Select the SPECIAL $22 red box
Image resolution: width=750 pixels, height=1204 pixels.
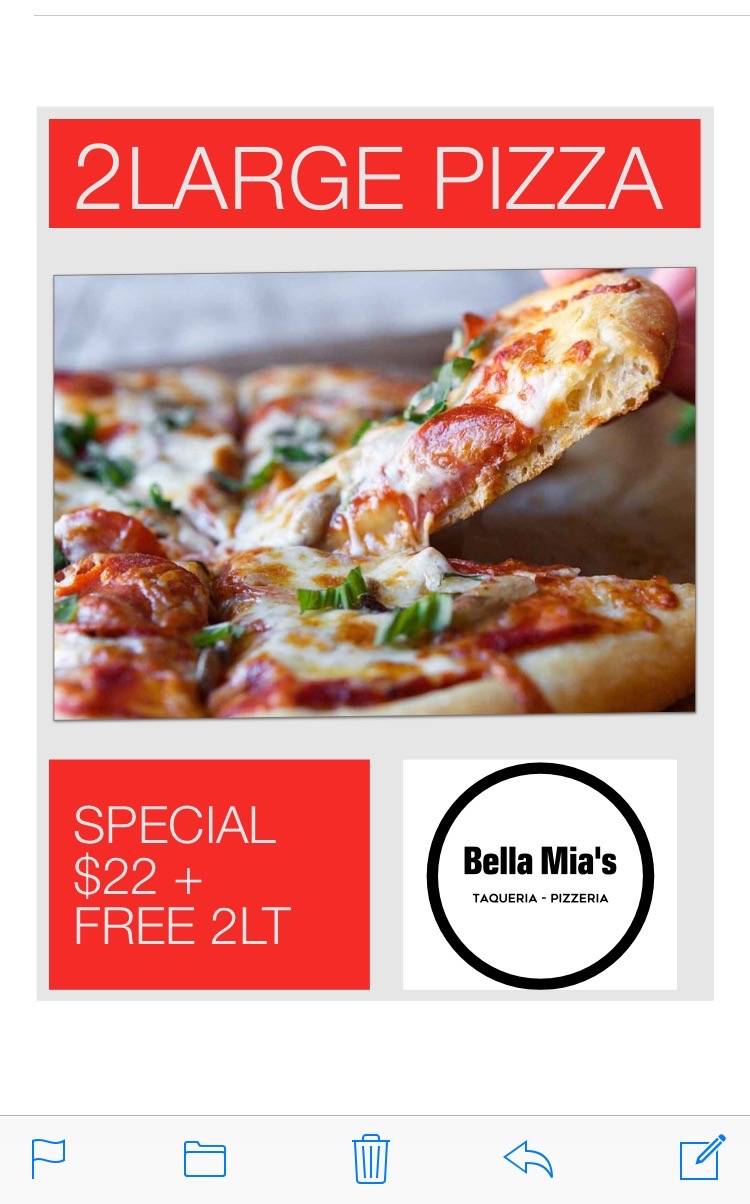209,875
